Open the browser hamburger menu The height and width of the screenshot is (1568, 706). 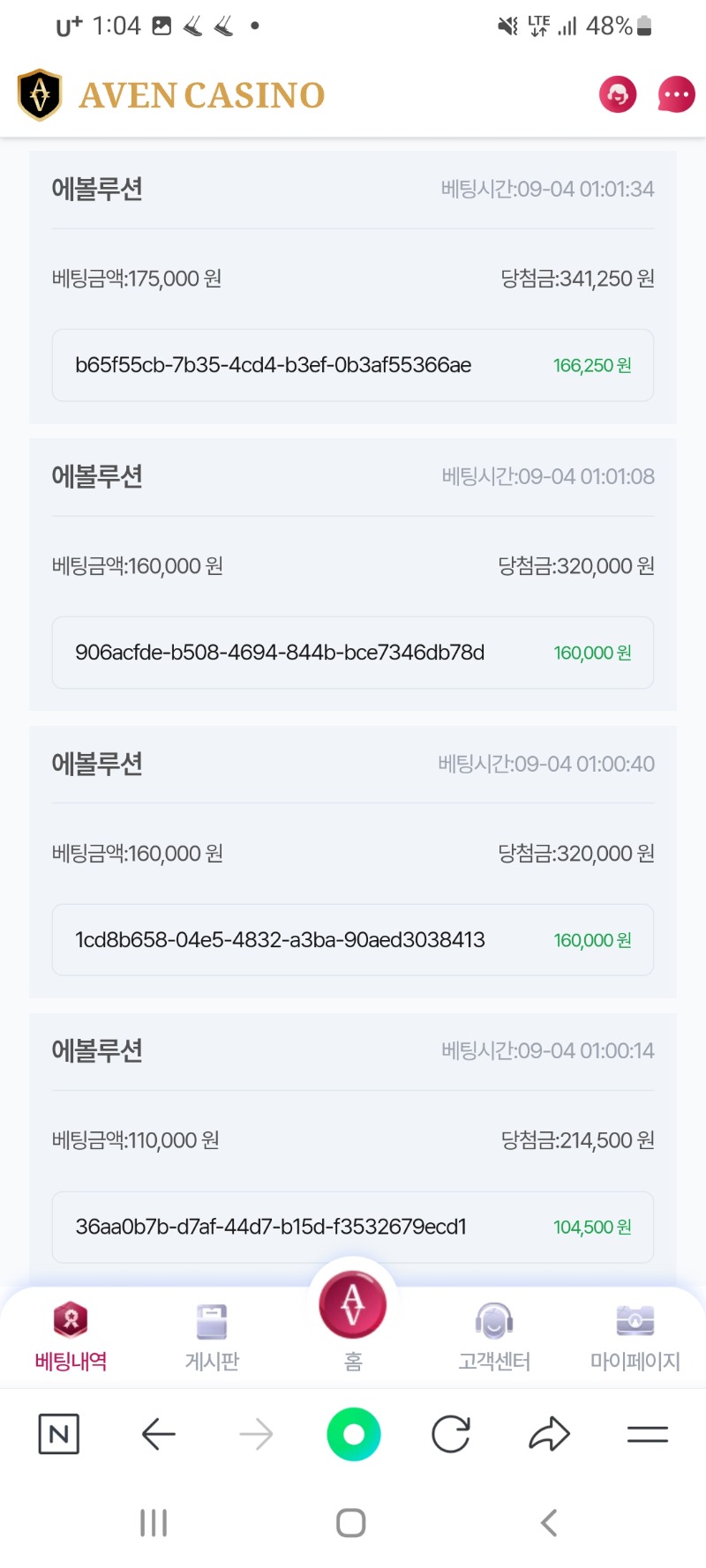click(648, 1435)
